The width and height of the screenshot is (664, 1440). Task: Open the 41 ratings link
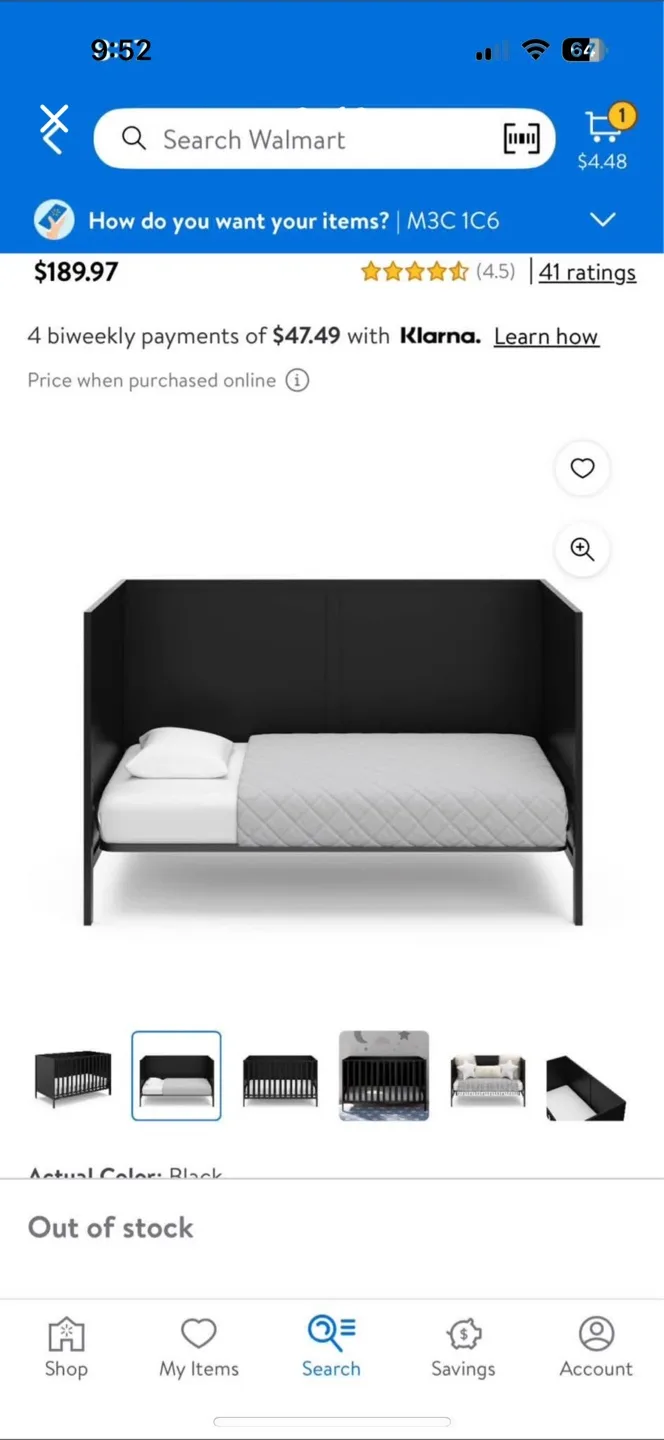point(587,272)
